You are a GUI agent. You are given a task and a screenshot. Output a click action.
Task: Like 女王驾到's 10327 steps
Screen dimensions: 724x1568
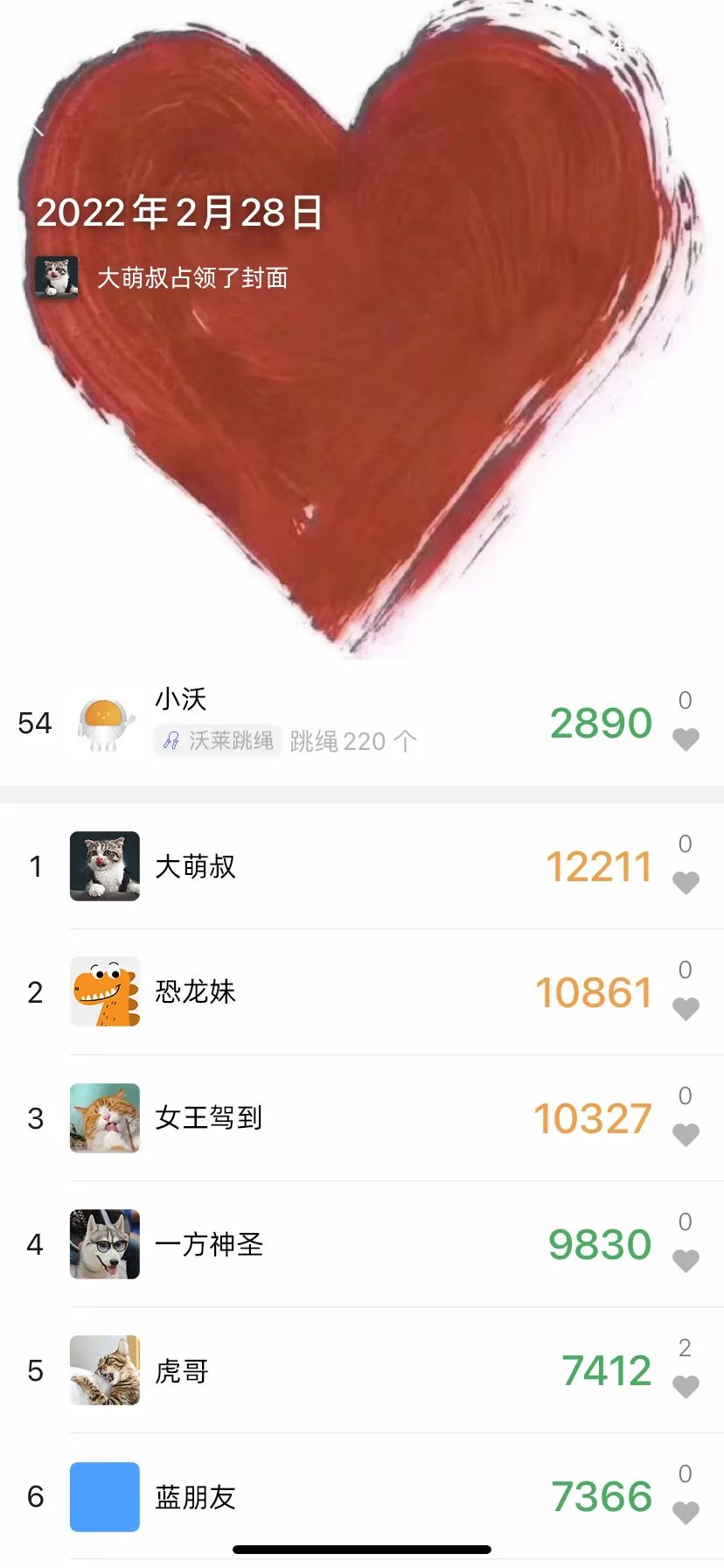coord(686,1135)
